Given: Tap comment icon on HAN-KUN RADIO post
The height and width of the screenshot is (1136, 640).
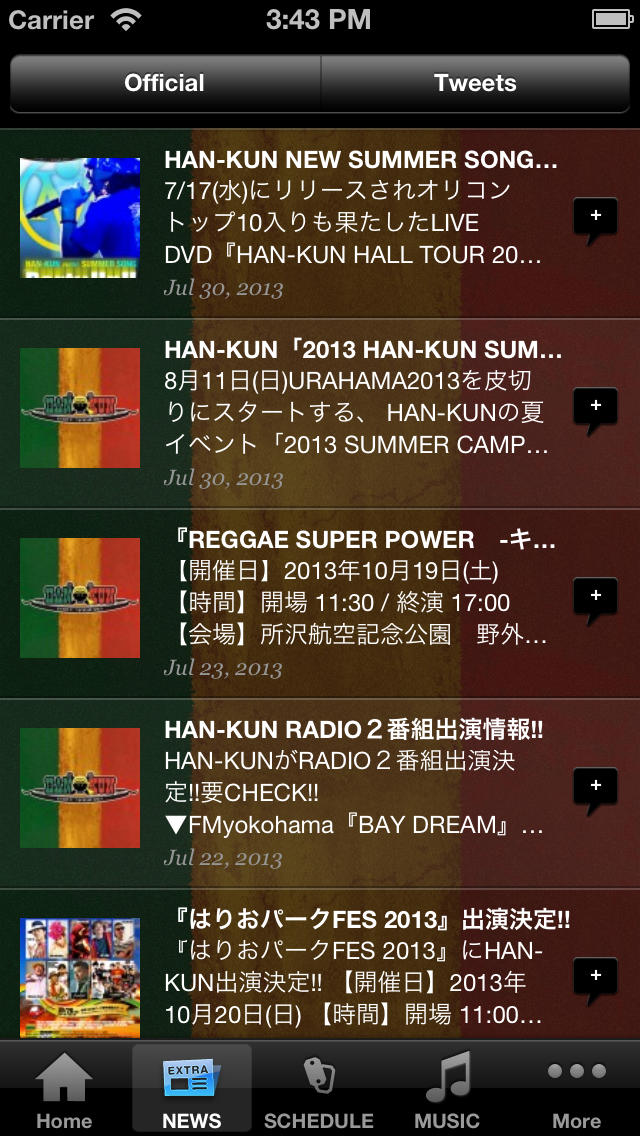Looking at the screenshot, I should point(595,788).
